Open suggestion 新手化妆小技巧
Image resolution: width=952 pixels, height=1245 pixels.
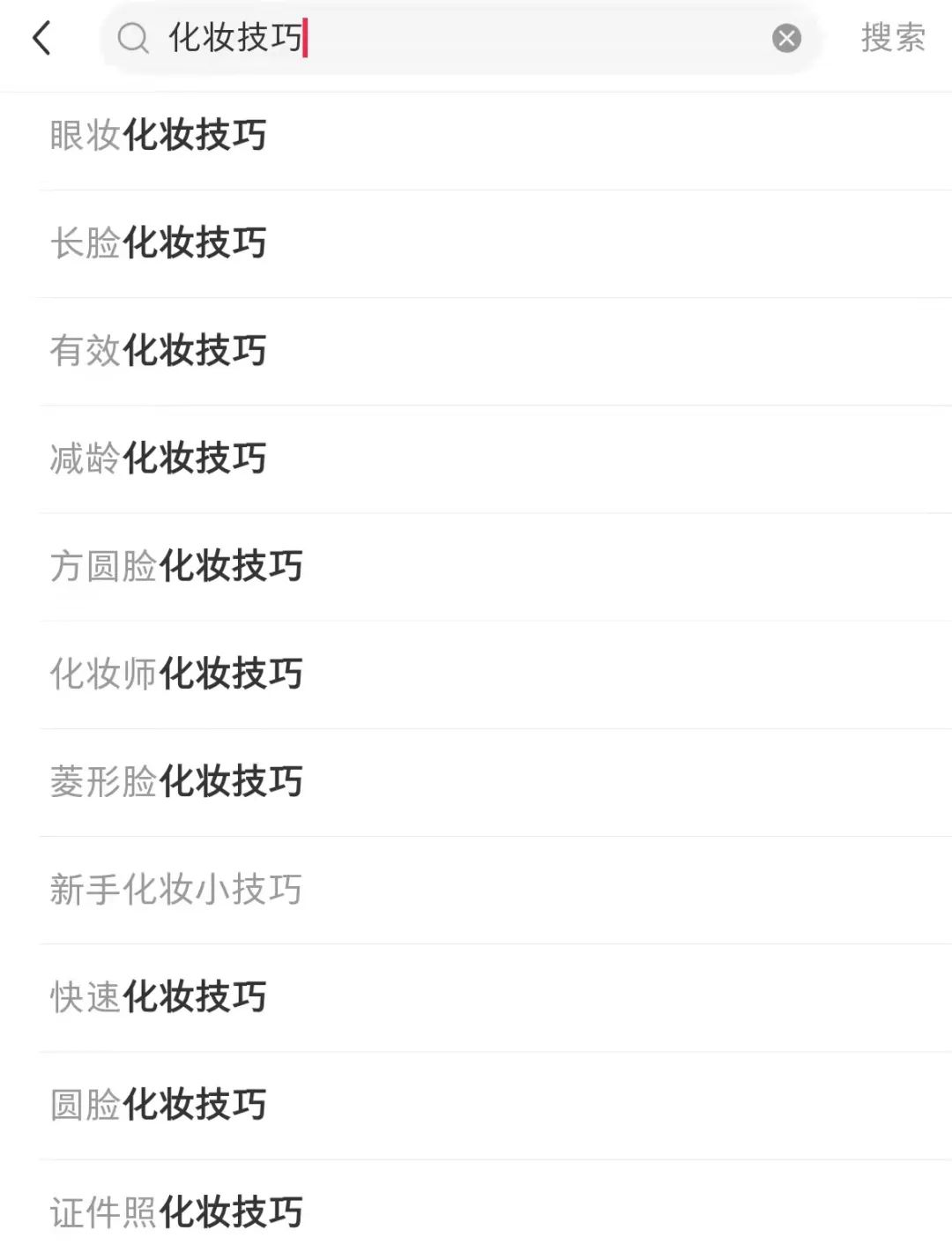click(176, 889)
